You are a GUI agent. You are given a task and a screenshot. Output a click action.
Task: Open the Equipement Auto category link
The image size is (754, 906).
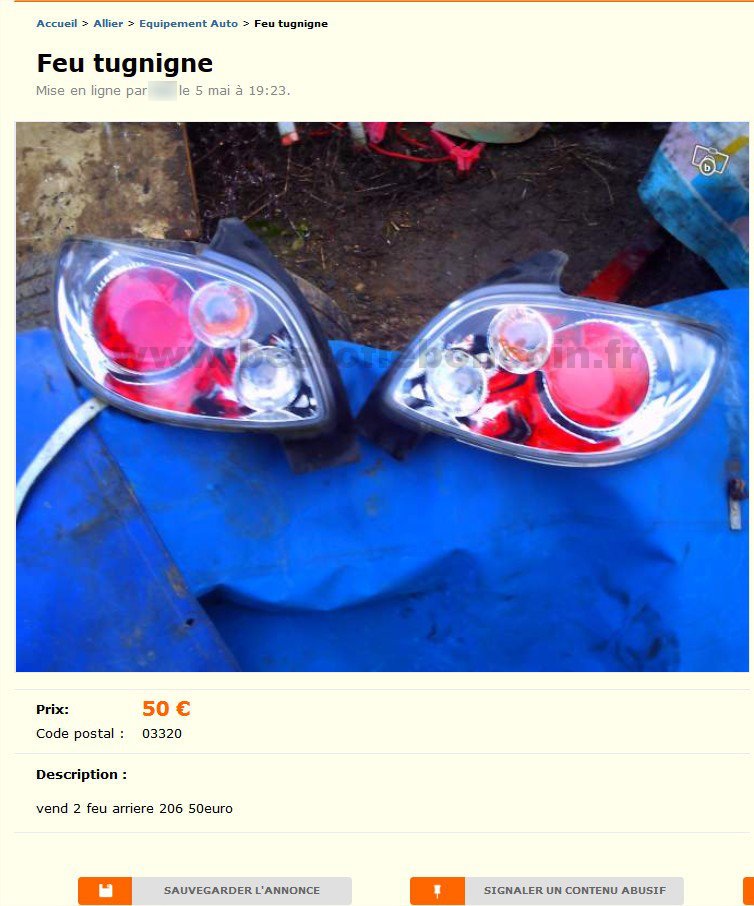point(188,23)
